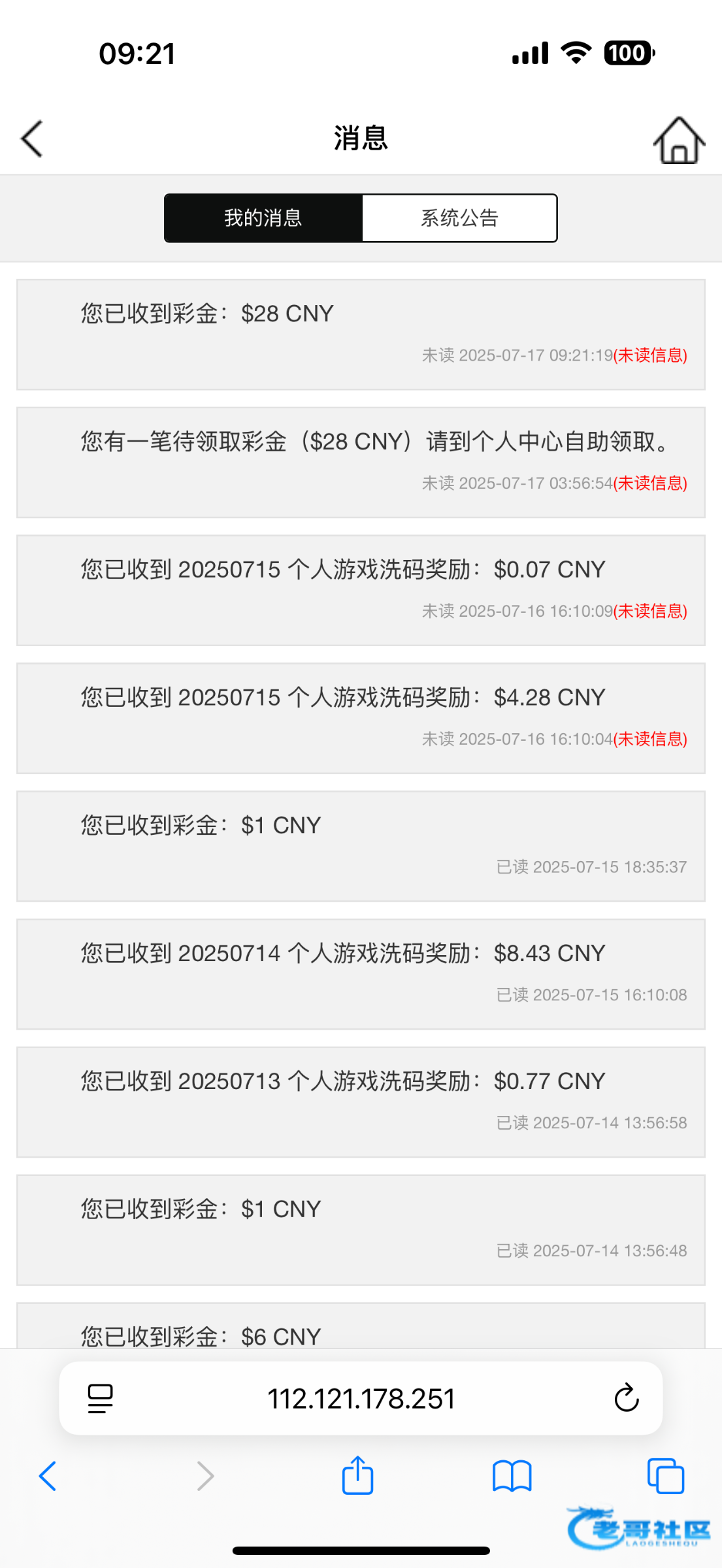Open Safari bookmarks

click(x=512, y=1477)
